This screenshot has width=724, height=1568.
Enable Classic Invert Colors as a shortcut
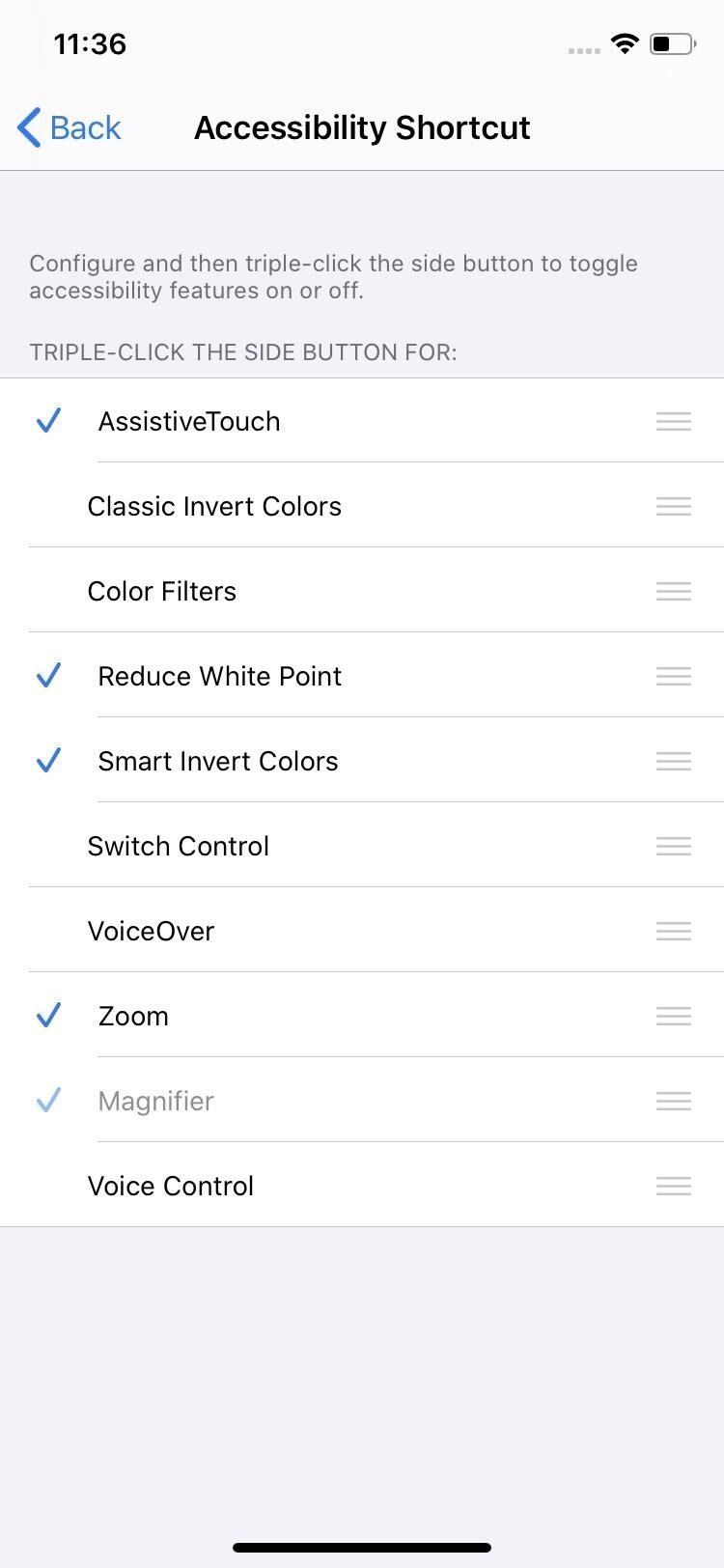(x=214, y=506)
